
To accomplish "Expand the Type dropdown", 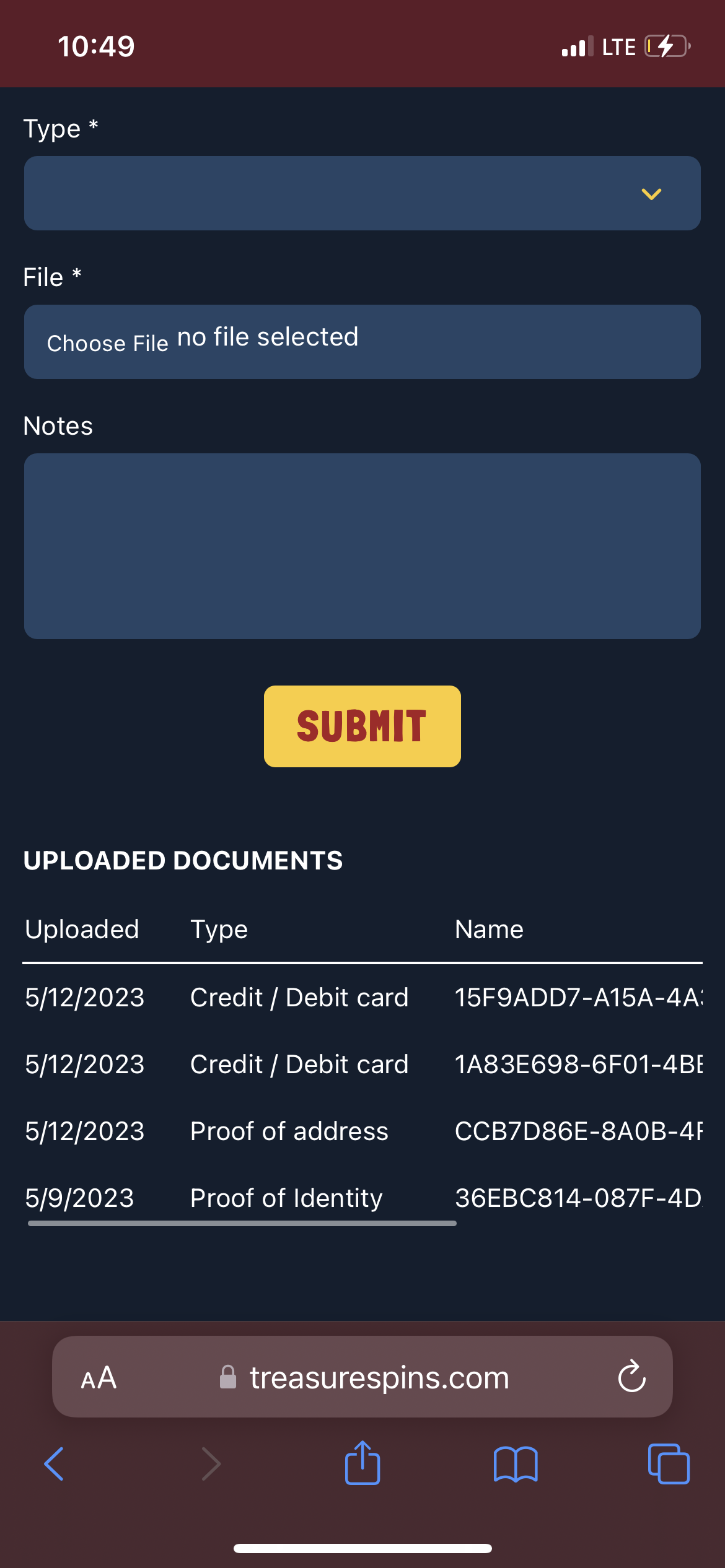I will coord(362,193).
